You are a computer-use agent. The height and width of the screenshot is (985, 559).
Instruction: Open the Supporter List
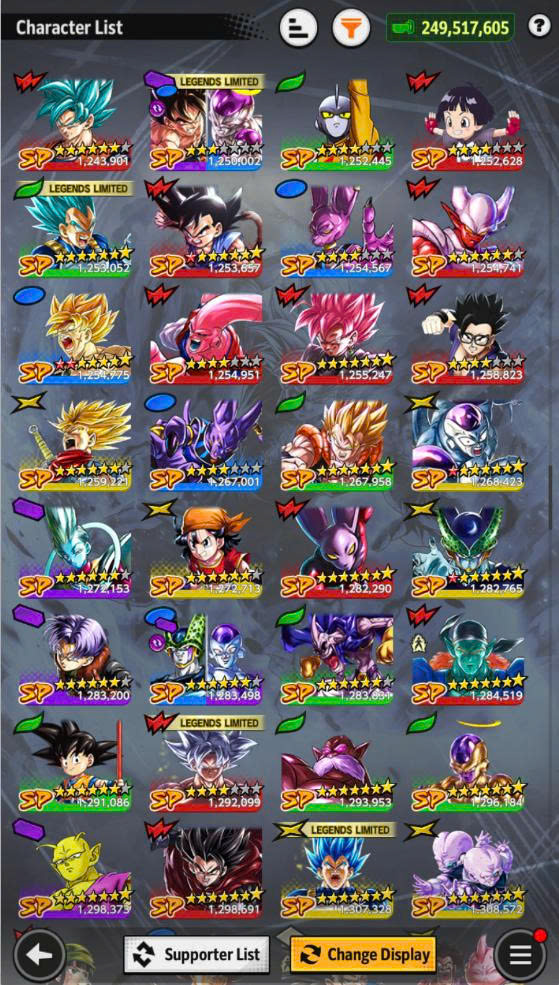[197, 955]
